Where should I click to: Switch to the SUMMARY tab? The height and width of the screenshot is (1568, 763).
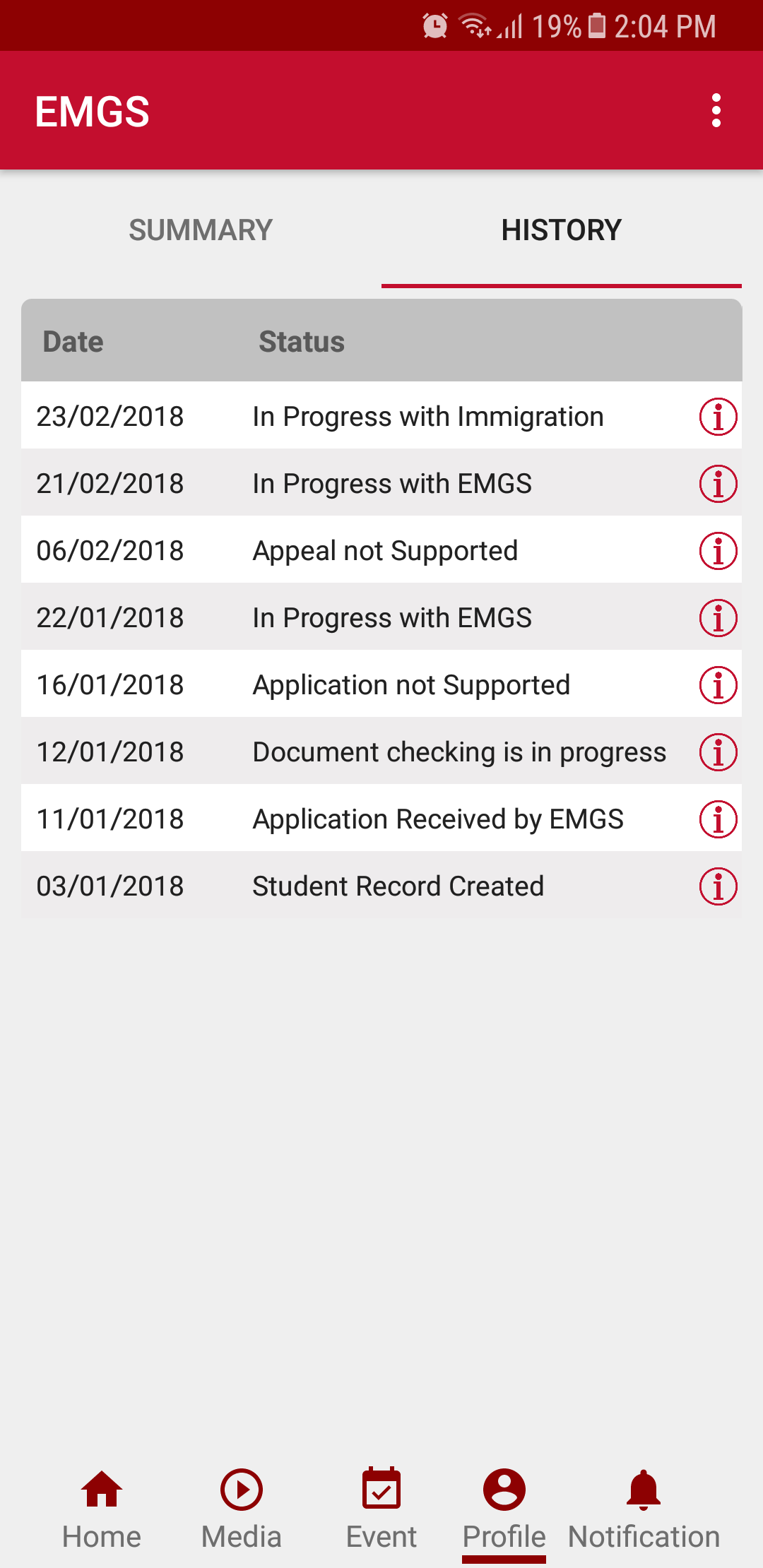[201, 230]
